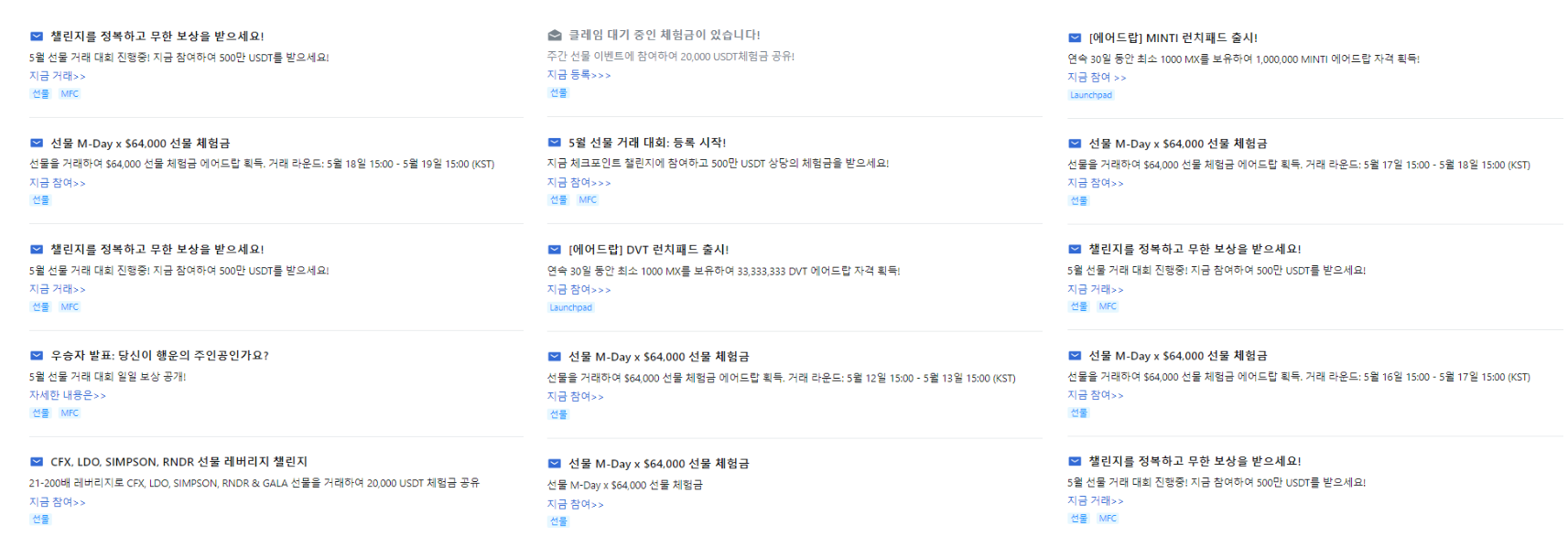
Task: Select the Launchpad tag under MINTI 런치패드 message
Action: click(1090, 95)
